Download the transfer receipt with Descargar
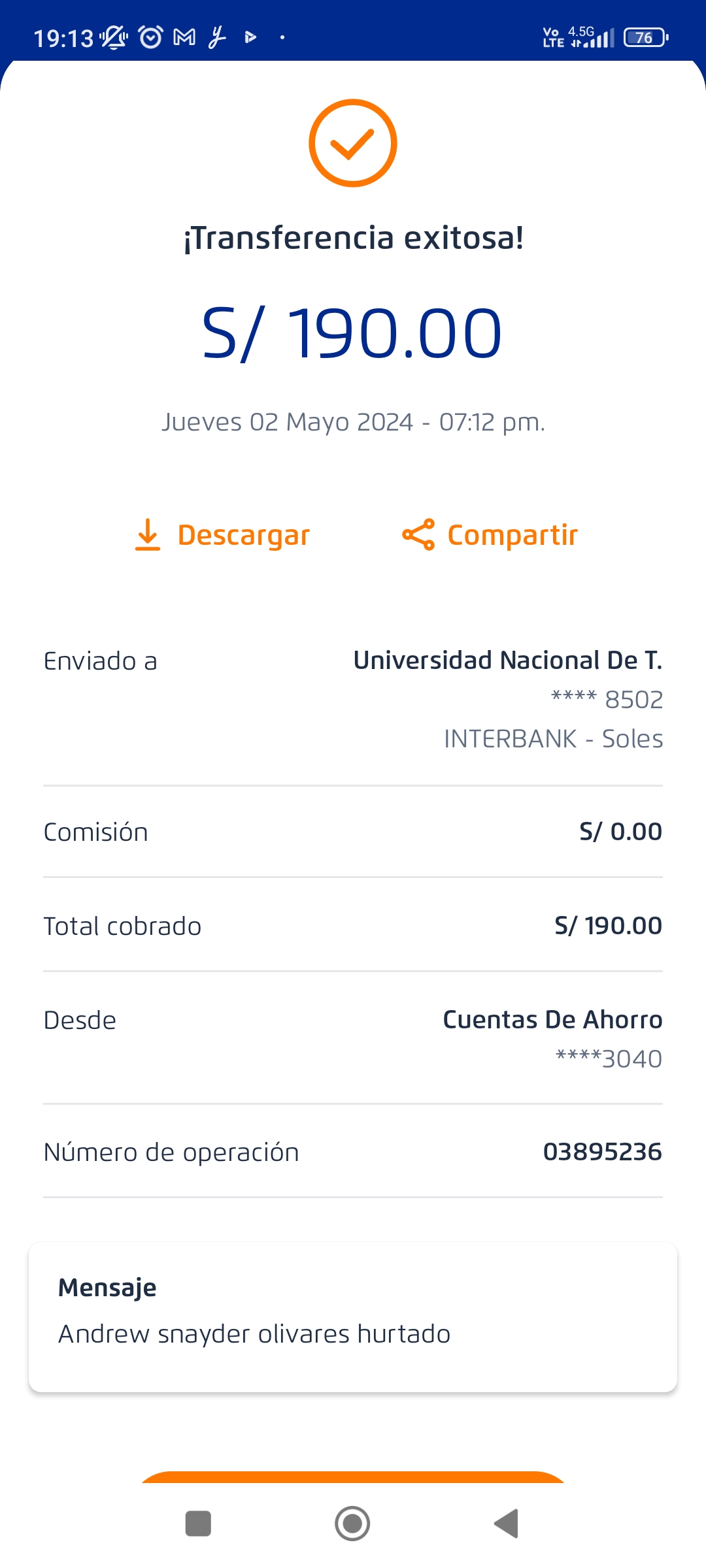706x1568 pixels. [x=222, y=535]
